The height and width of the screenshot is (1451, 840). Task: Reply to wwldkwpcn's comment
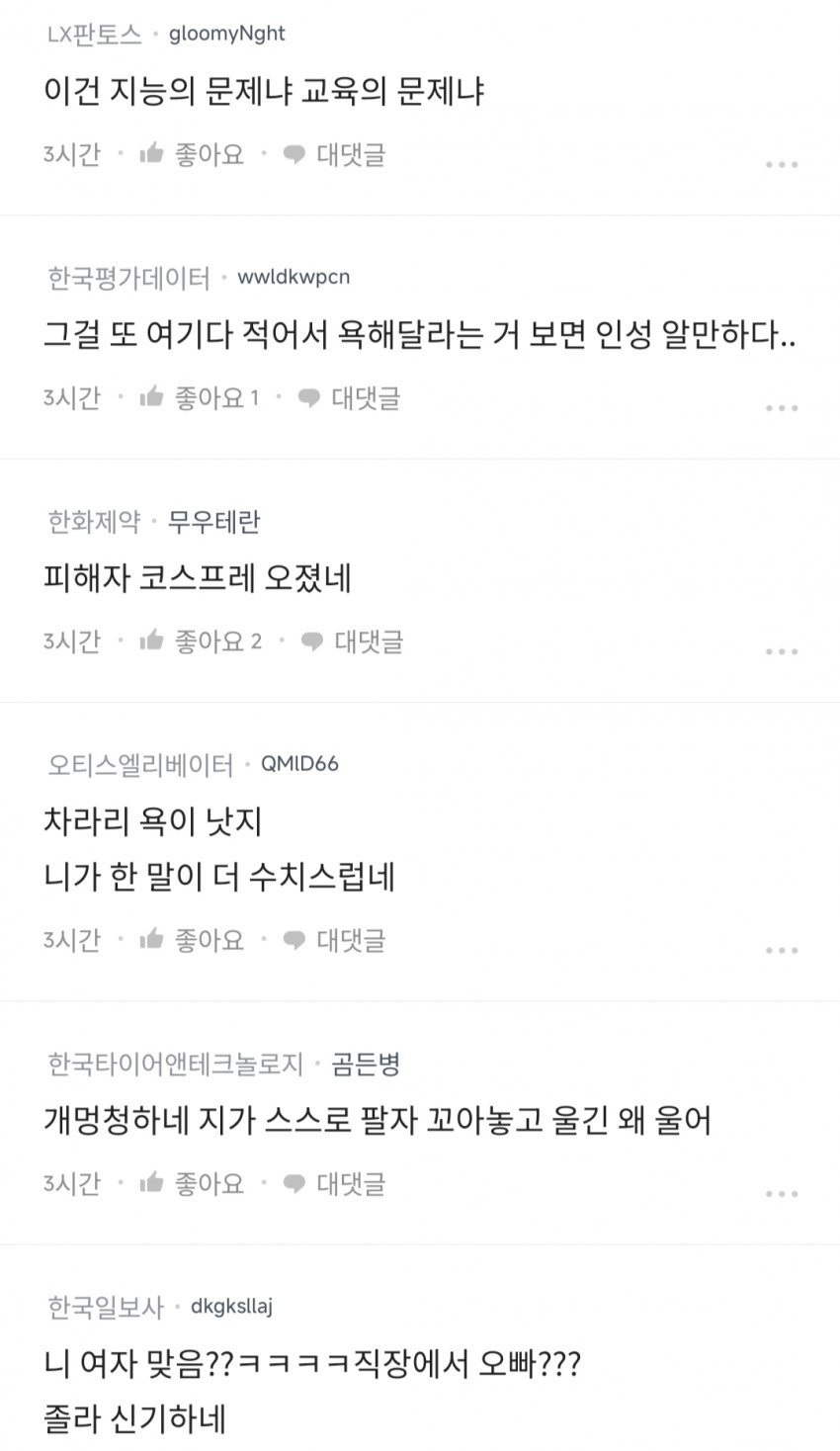(x=350, y=397)
